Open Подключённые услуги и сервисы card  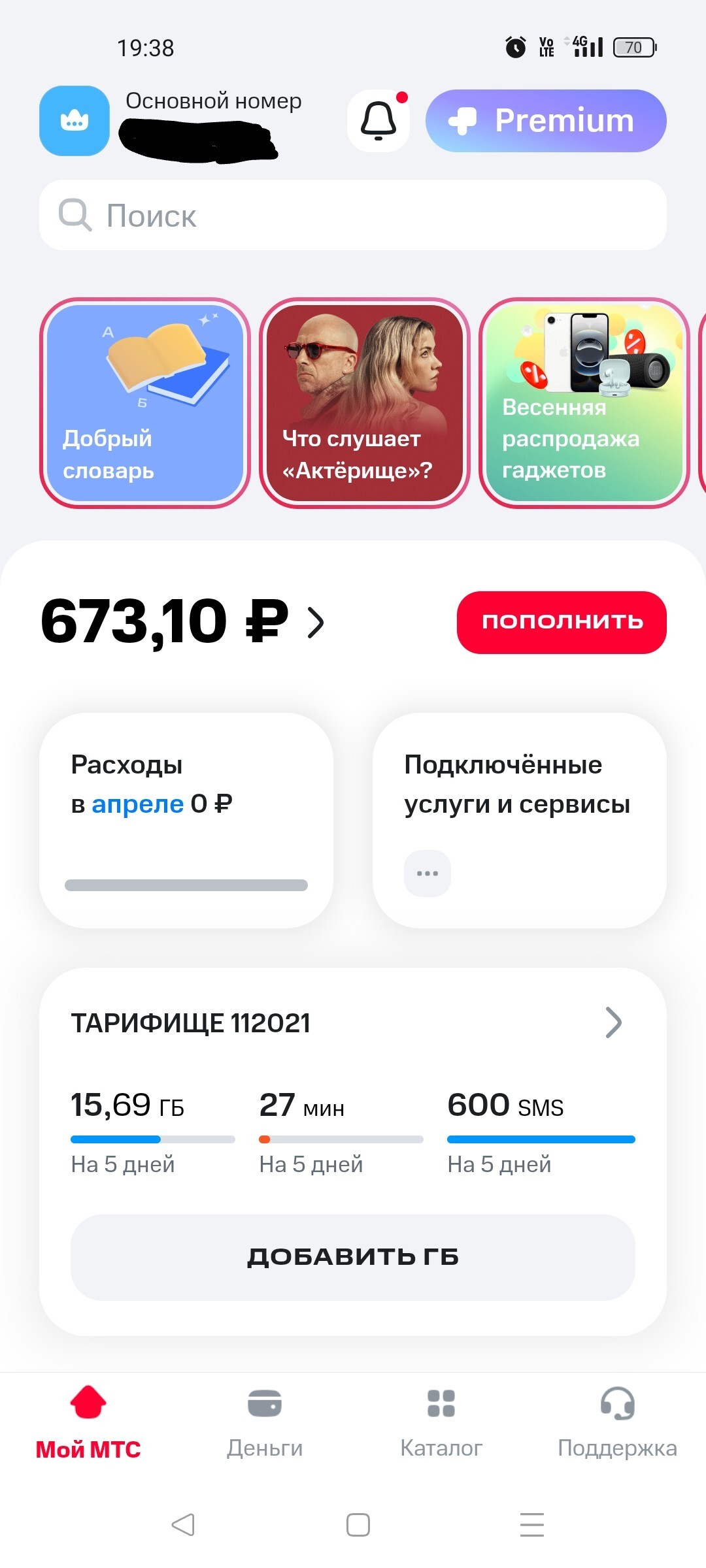pyautogui.click(x=520, y=820)
